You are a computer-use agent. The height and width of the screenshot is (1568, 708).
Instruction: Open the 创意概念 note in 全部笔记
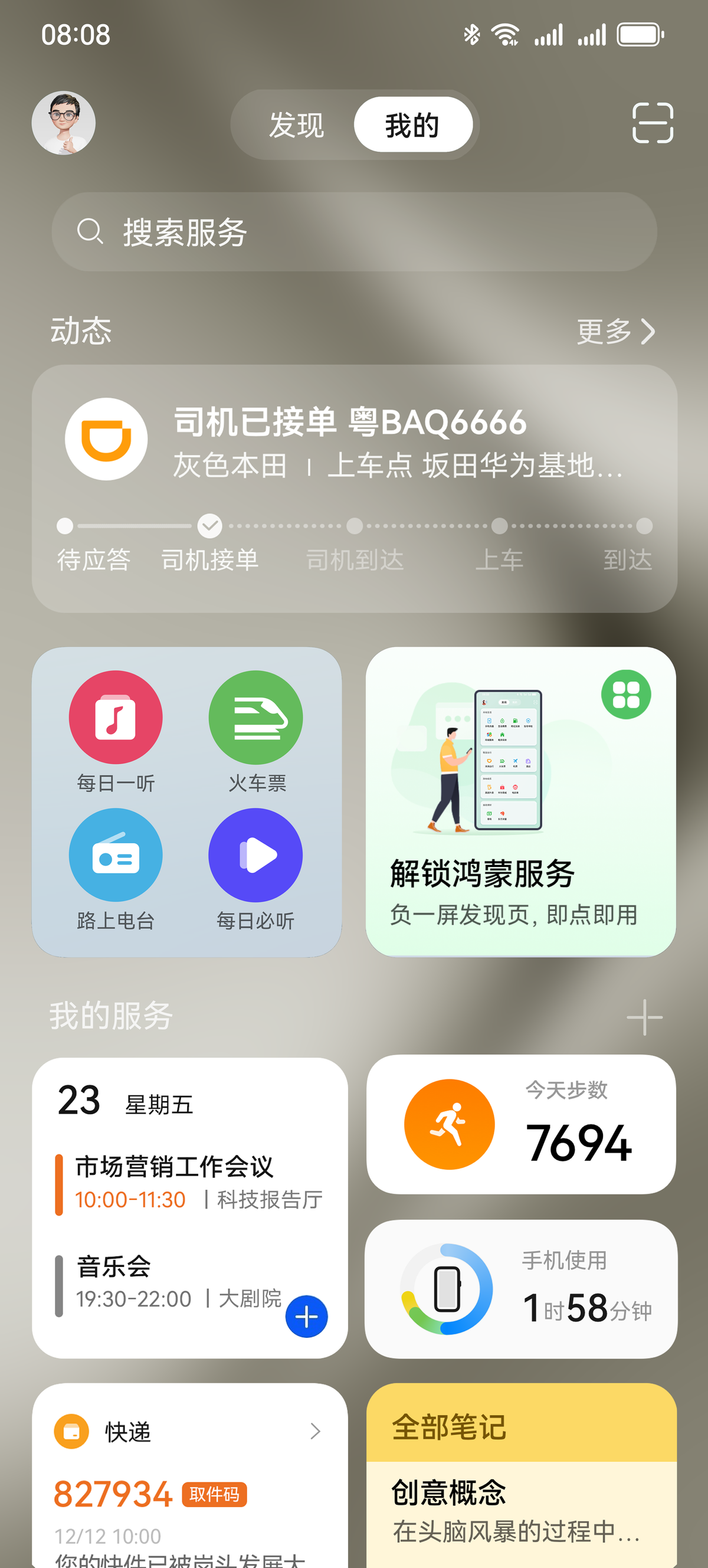[520, 1510]
